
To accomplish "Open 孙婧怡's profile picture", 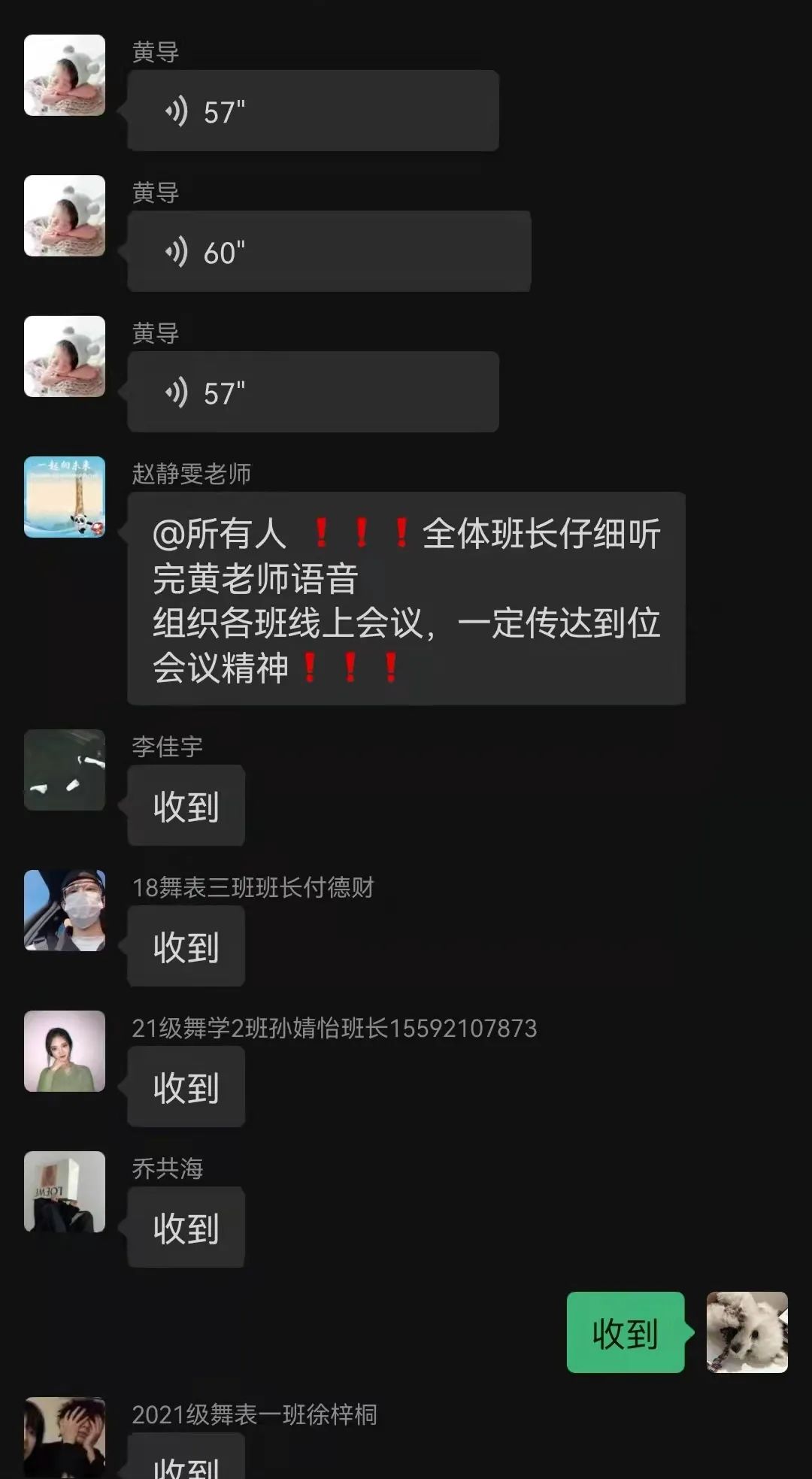I will click(x=65, y=1051).
